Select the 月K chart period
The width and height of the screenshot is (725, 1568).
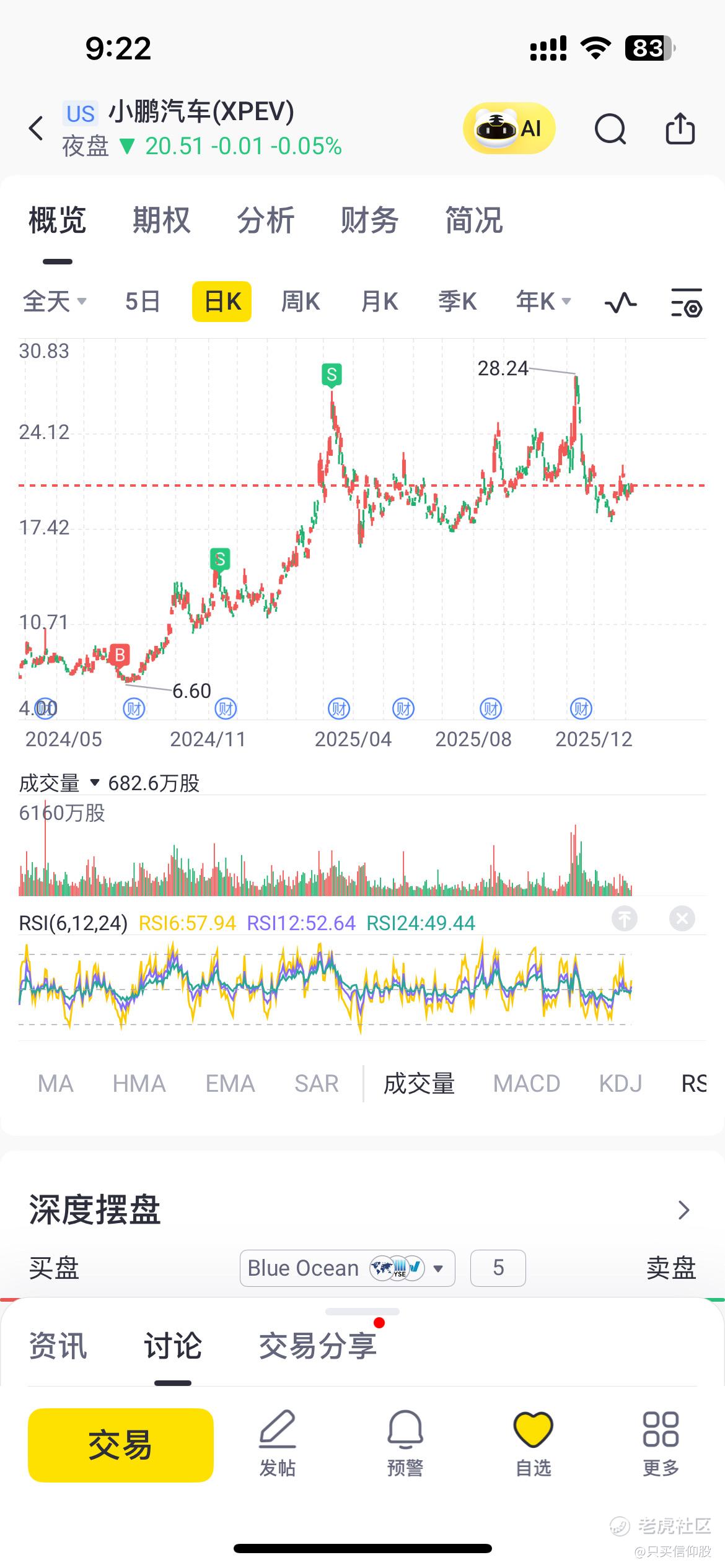379,302
